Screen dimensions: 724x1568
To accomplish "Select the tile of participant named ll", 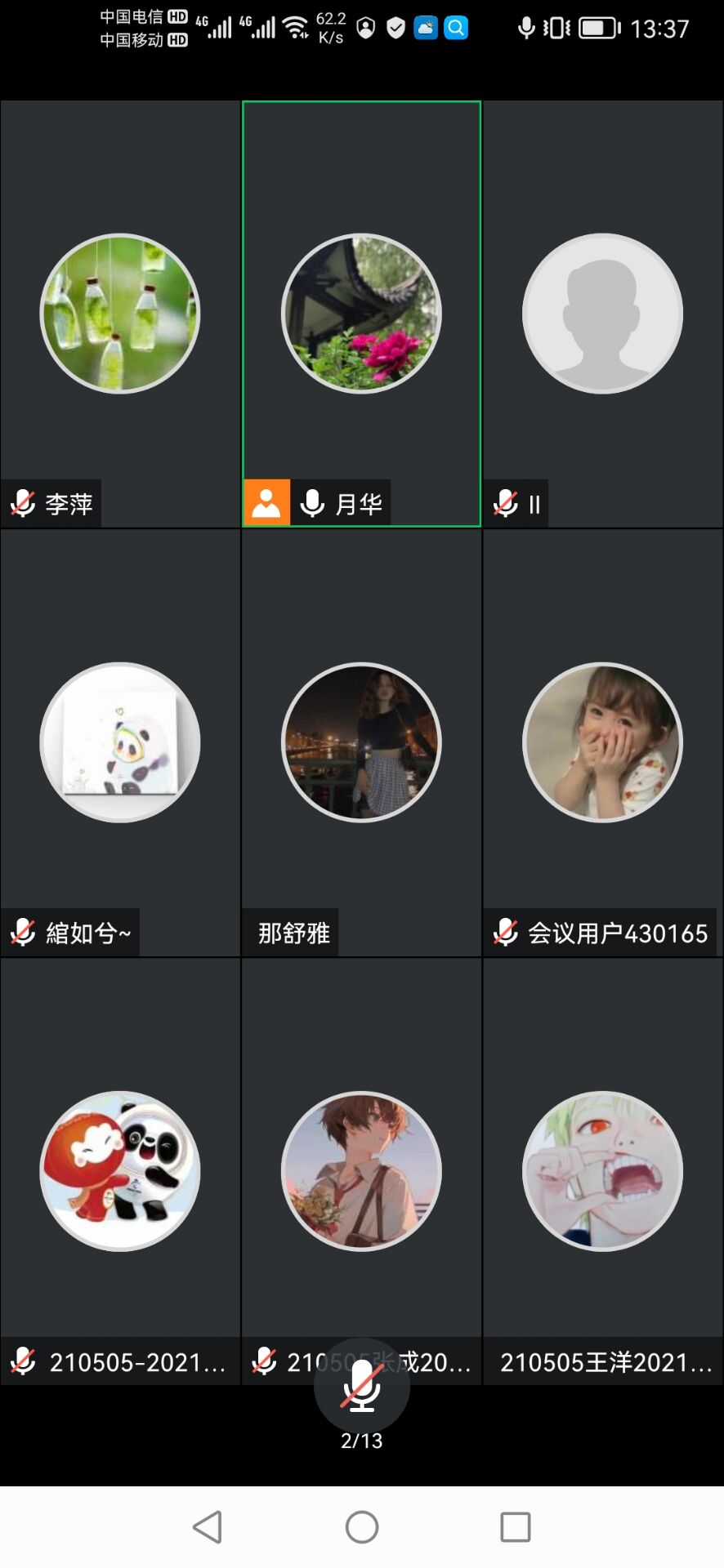I will pyautogui.click(x=602, y=314).
